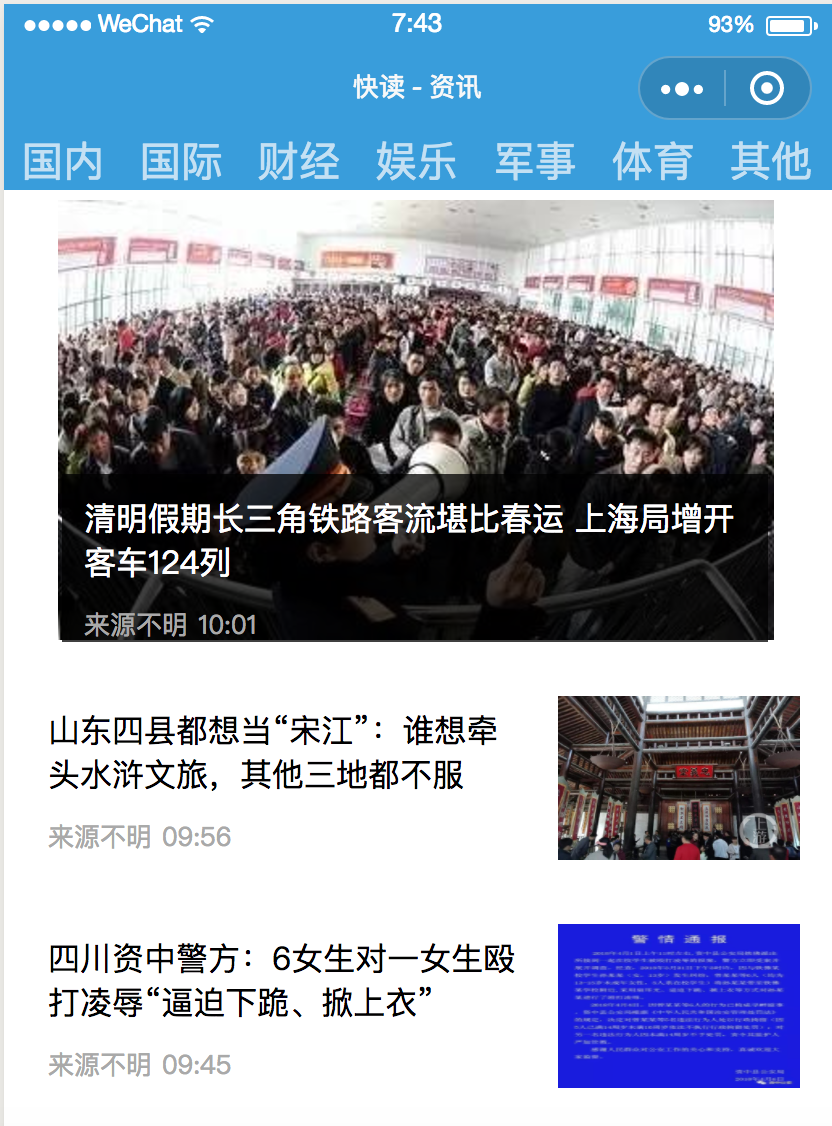Open the headline about 清明假期 railway passenger flow
832x1126 pixels.
tap(416, 420)
